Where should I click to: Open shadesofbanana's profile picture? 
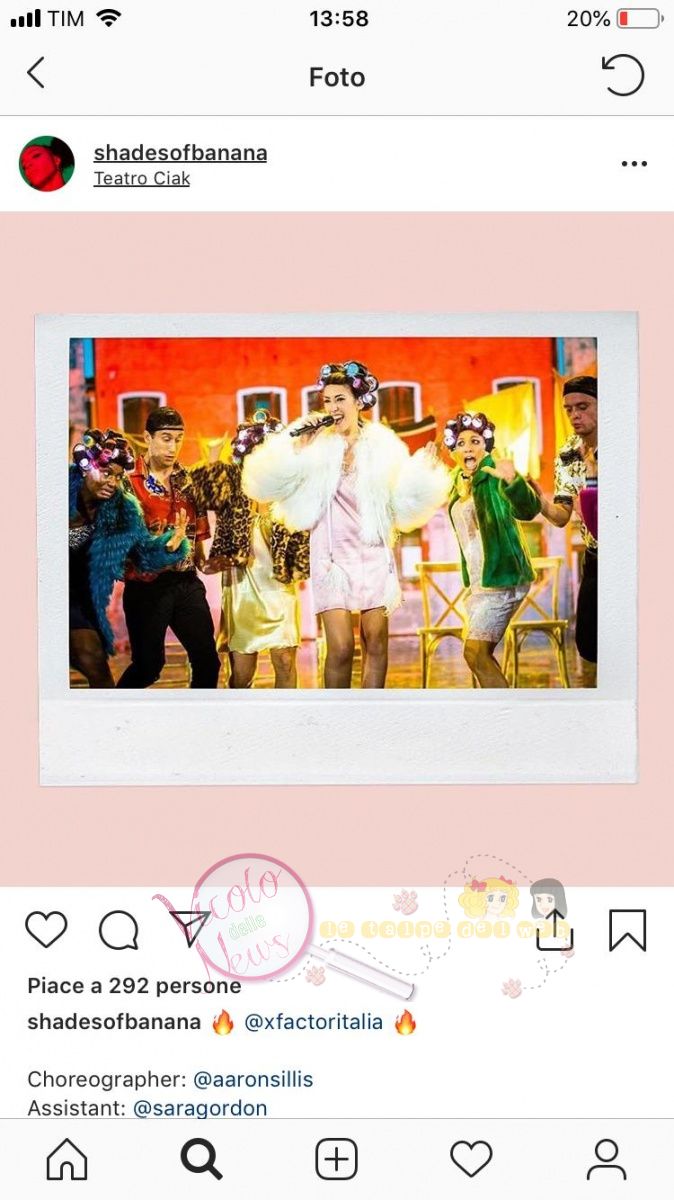point(47,164)
